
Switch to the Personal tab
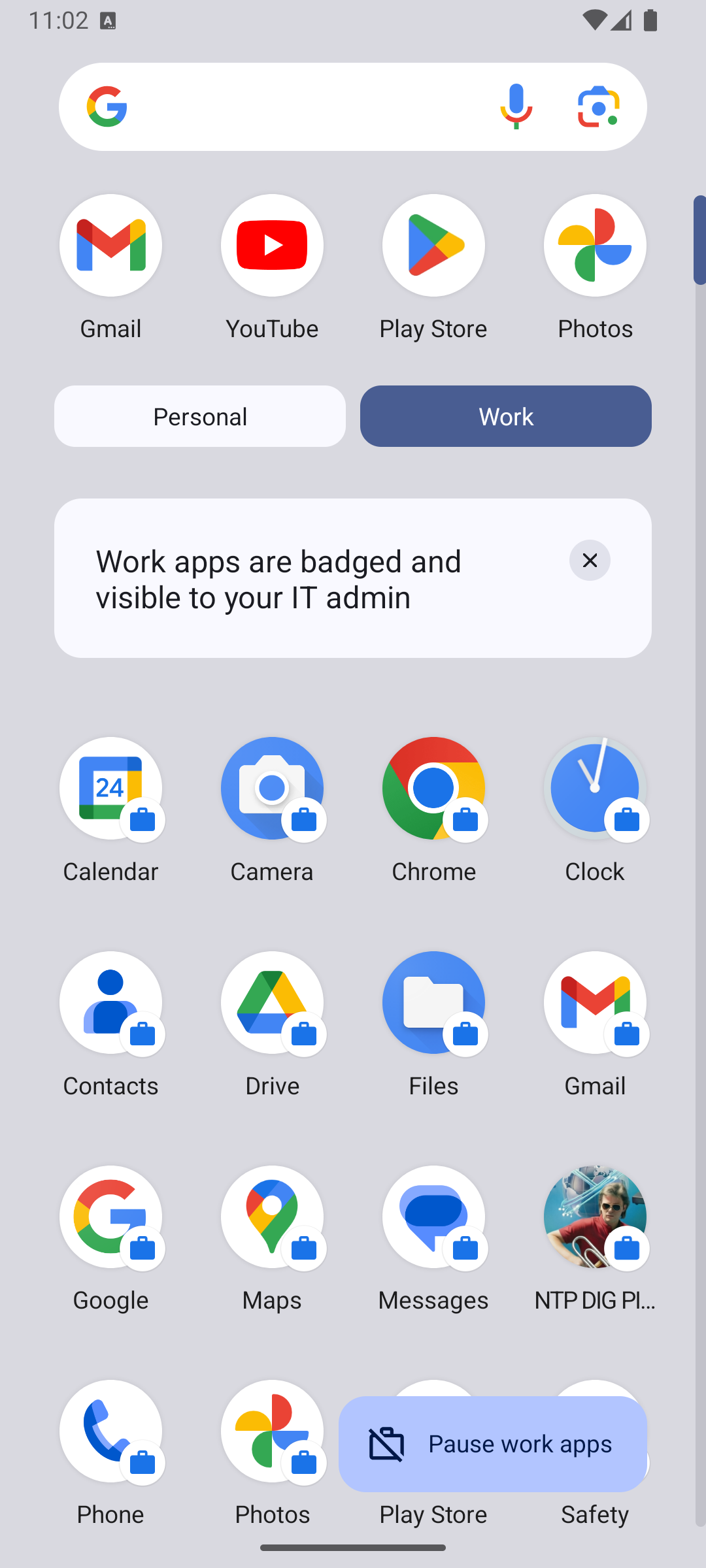(199, 416)
